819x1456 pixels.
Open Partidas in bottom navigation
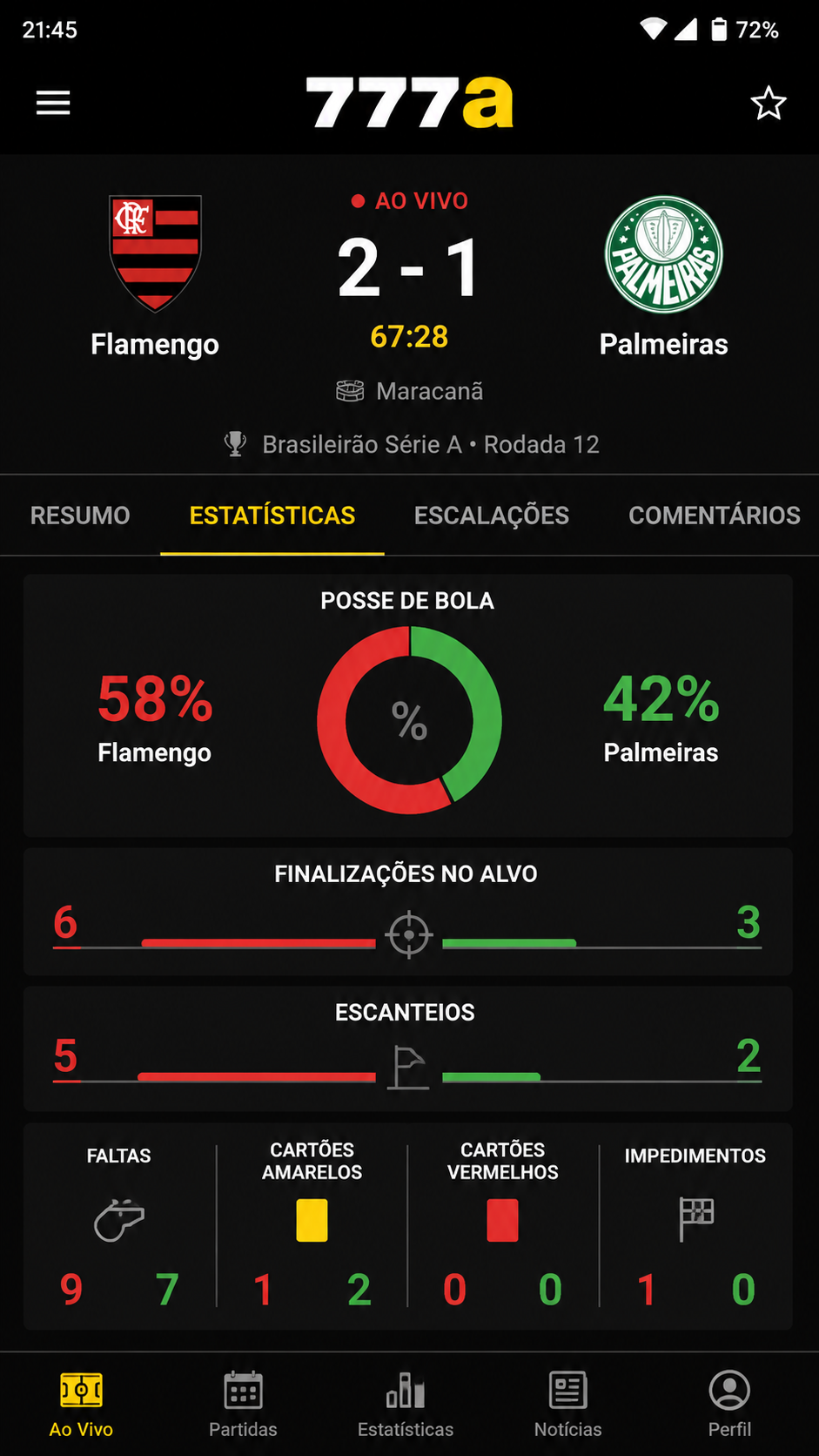[243, 1405]
